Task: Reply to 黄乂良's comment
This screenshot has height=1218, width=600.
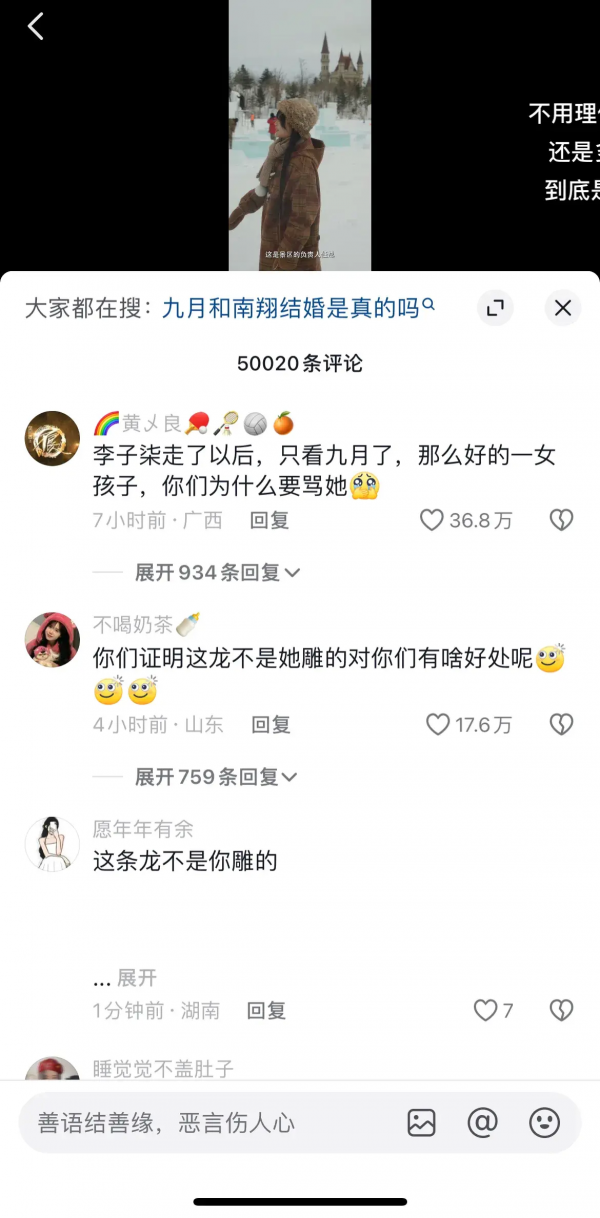Action: tap(269, 520)
